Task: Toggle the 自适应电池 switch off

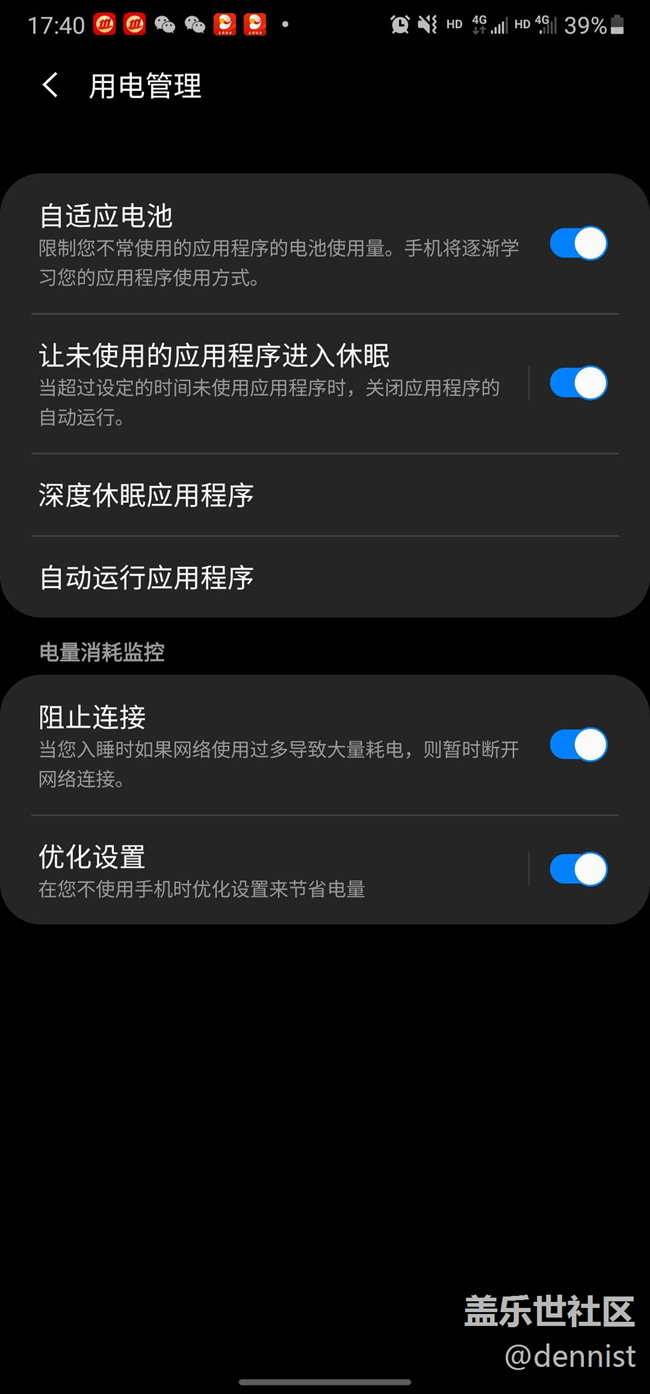Action: [x=578, y=244]
